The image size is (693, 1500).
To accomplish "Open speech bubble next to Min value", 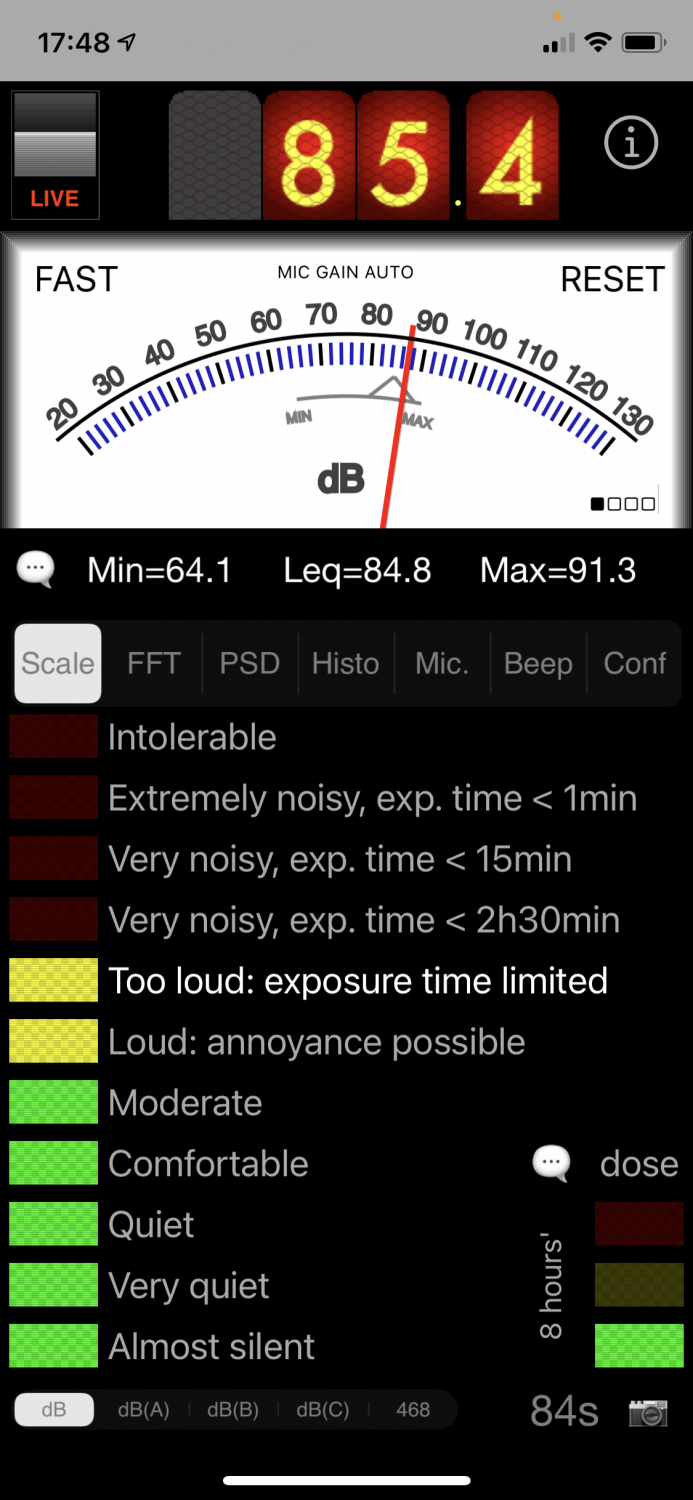I will (36, 570).
